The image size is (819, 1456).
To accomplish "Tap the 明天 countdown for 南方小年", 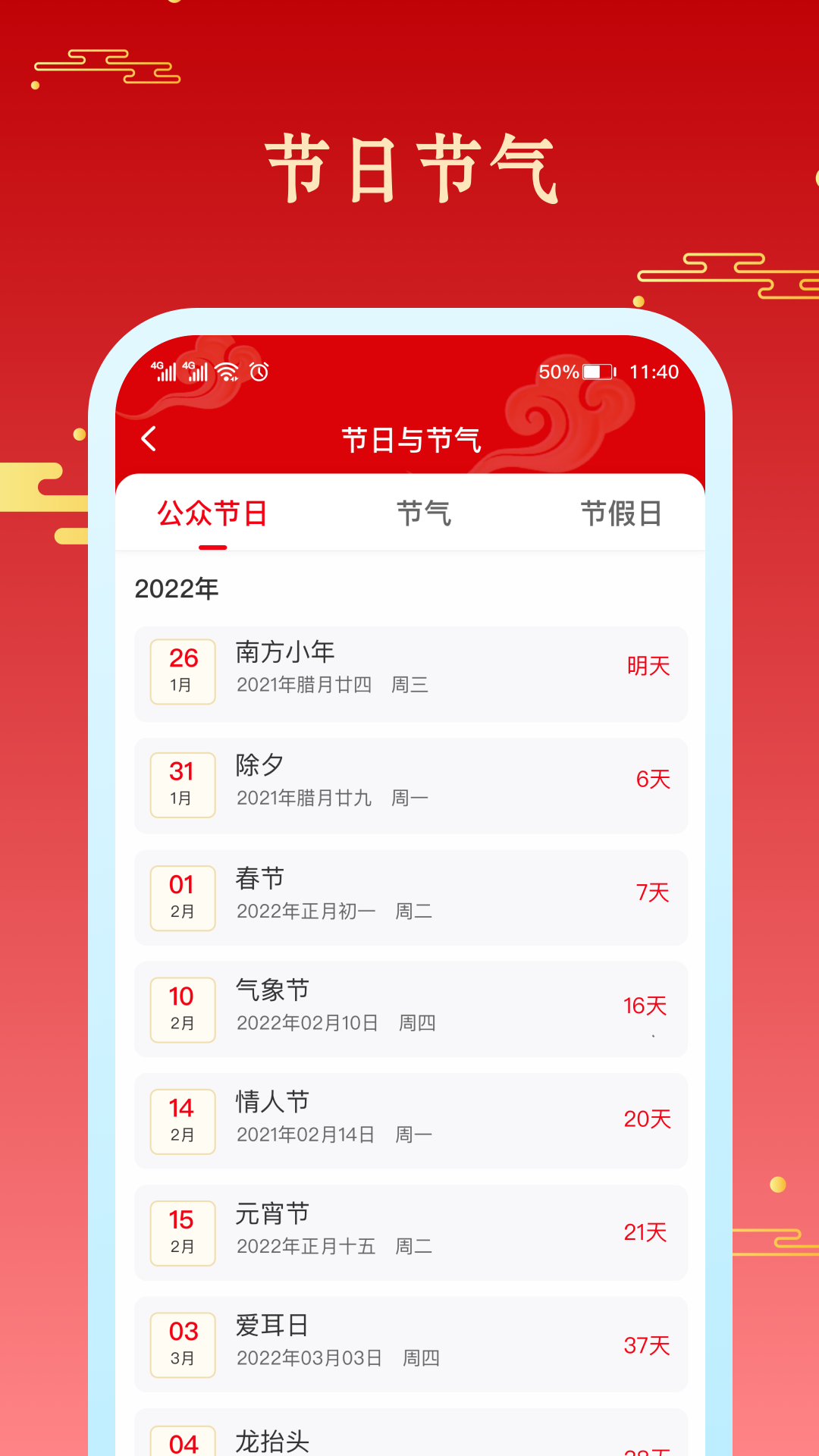I will tap(647, 666).
